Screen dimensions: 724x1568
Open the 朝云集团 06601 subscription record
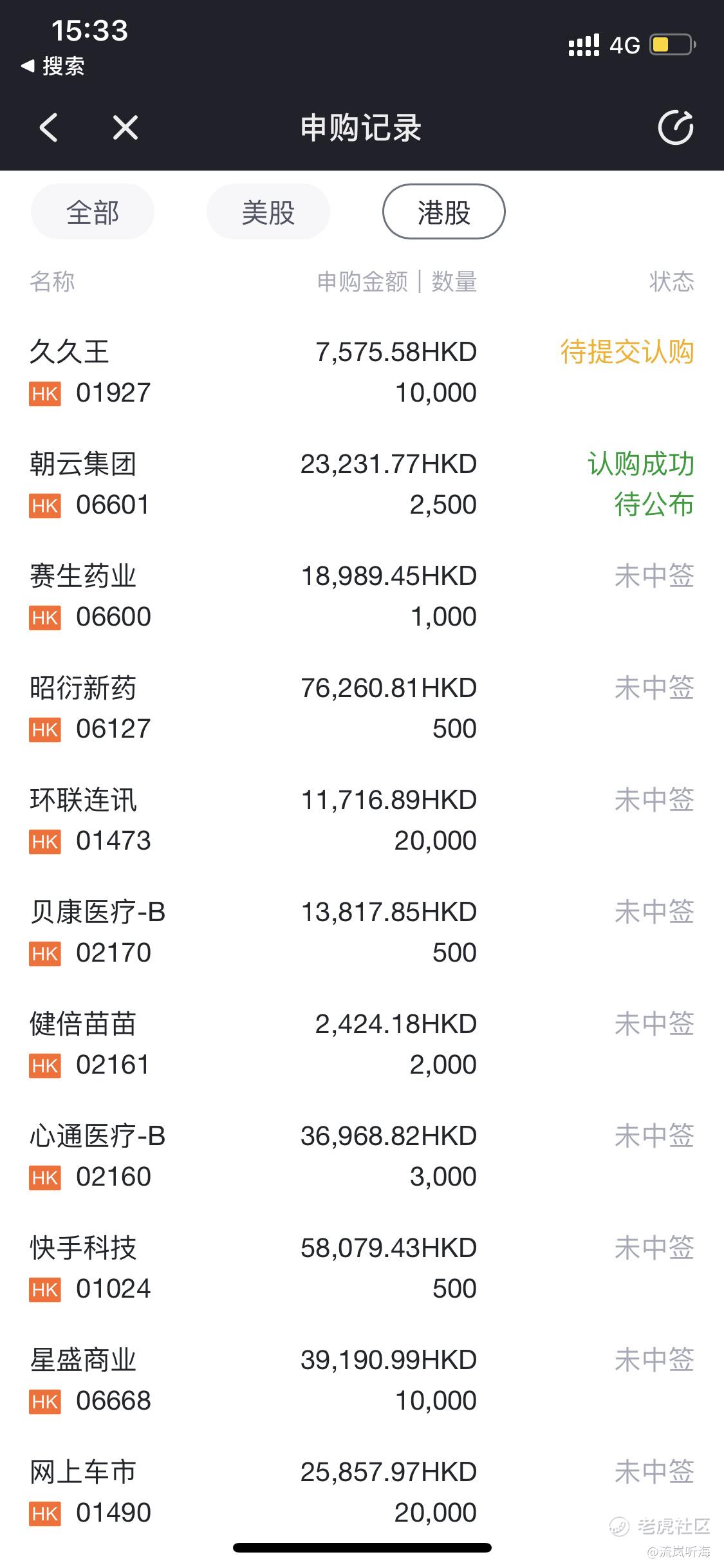click(362, 484)
